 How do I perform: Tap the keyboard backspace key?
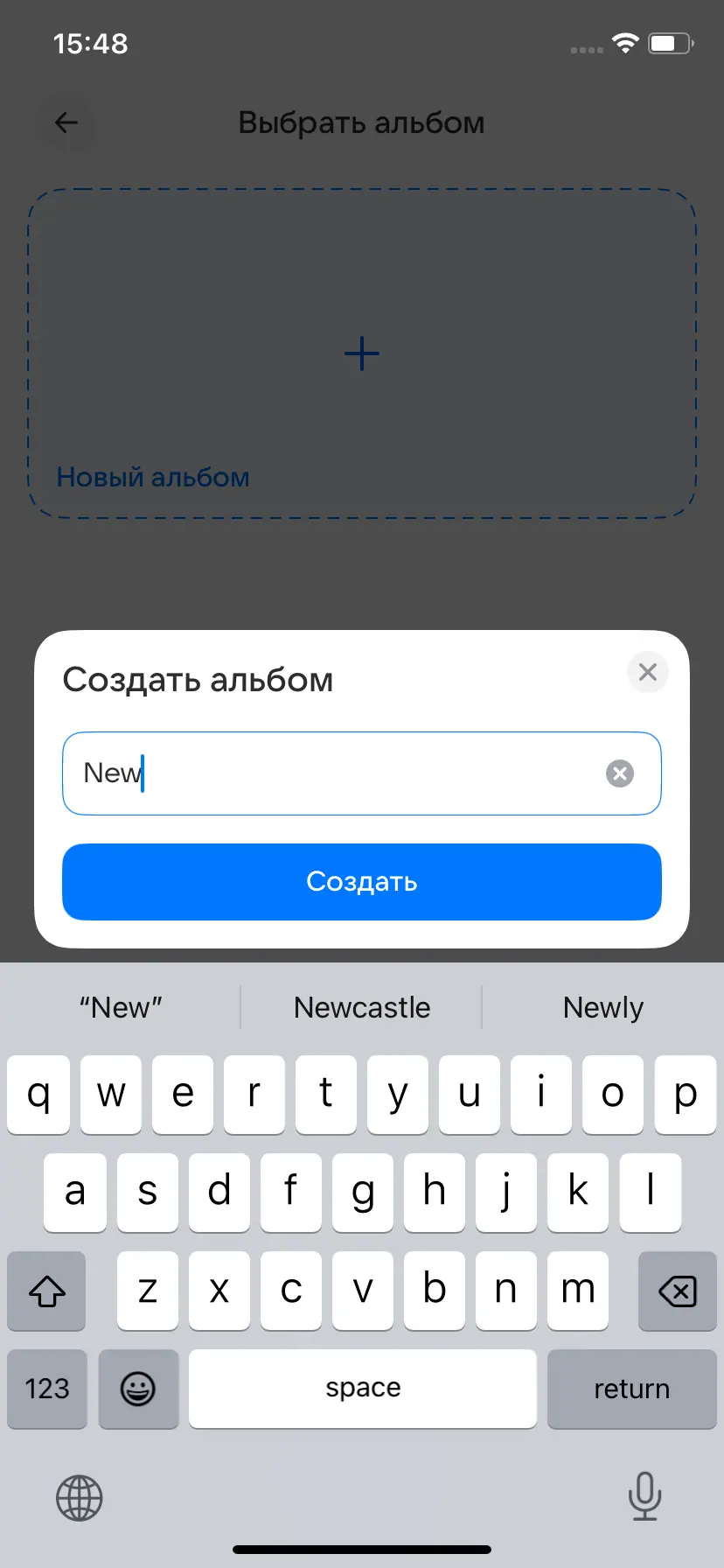[x=677, y=1291]
